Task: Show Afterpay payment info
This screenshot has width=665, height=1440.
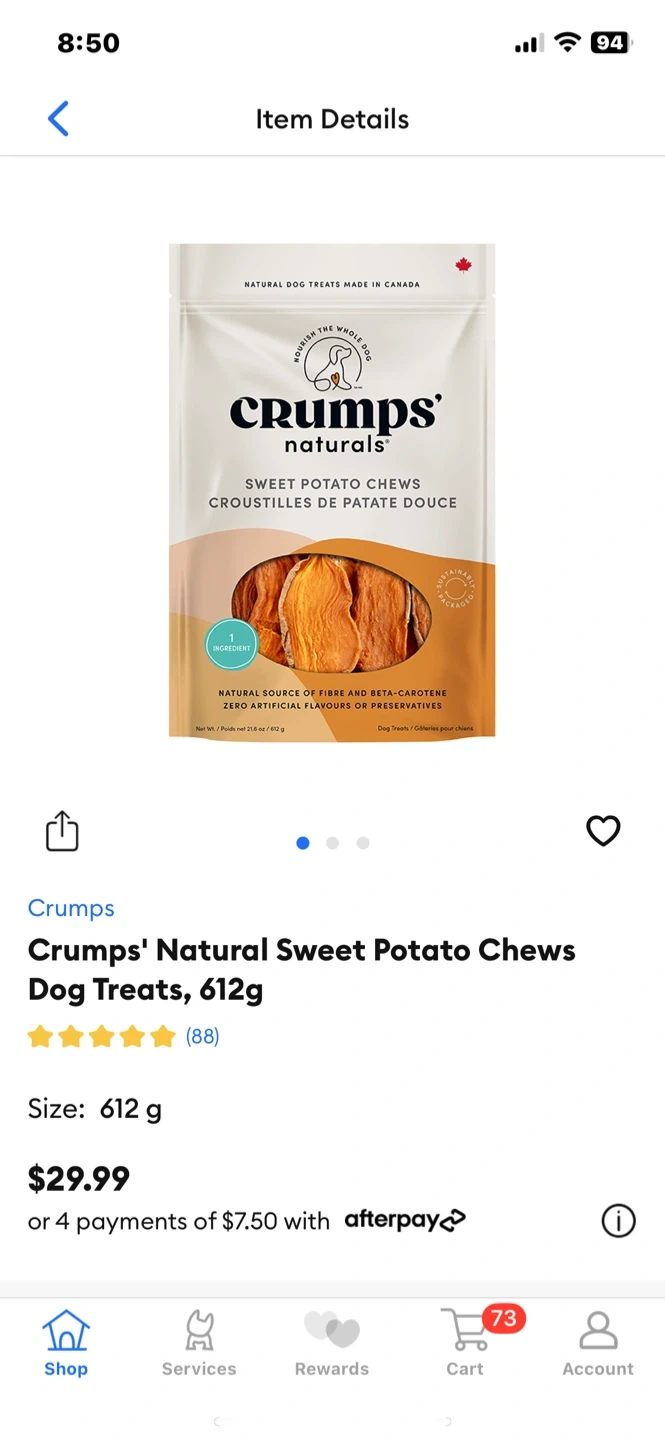Action: tap(618, 1221)
